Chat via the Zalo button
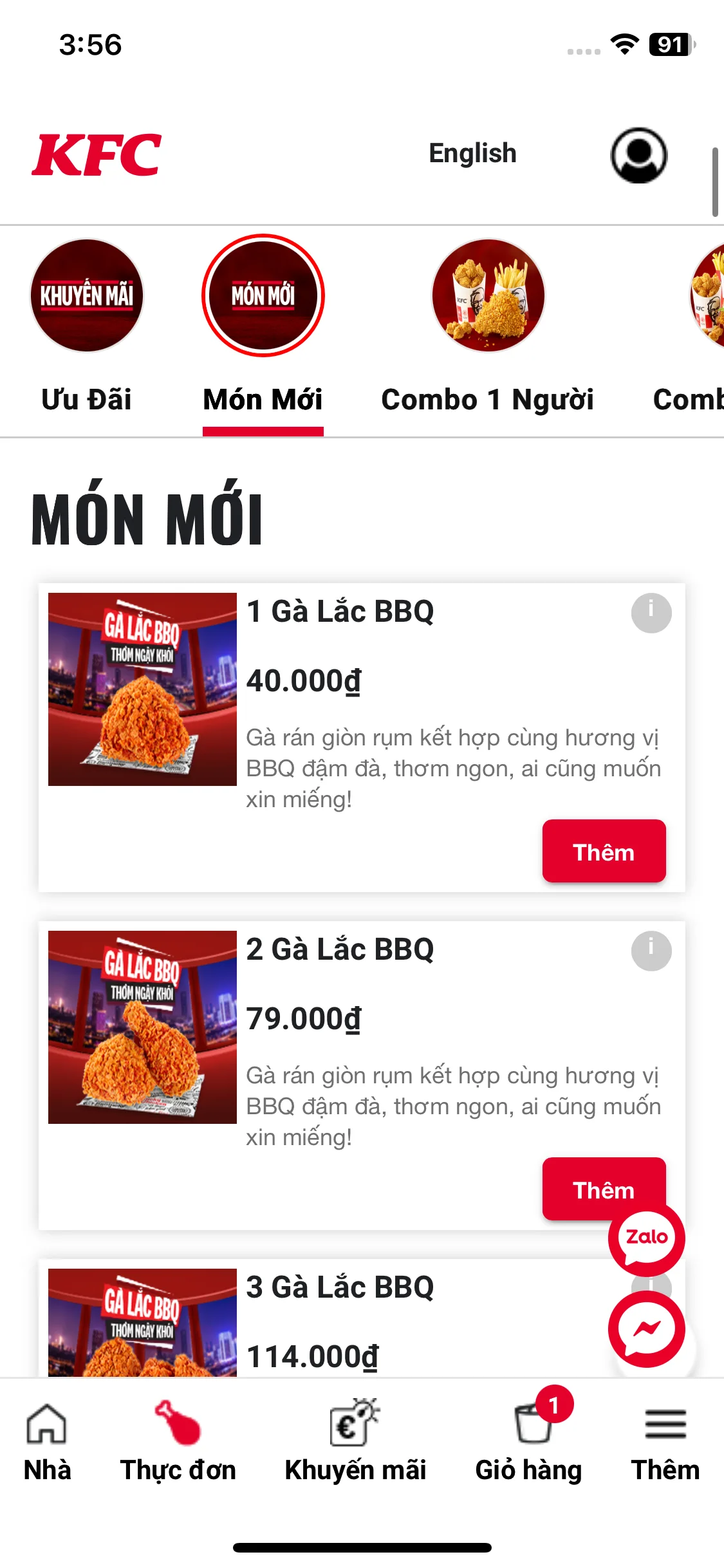 click(646, 1237)
